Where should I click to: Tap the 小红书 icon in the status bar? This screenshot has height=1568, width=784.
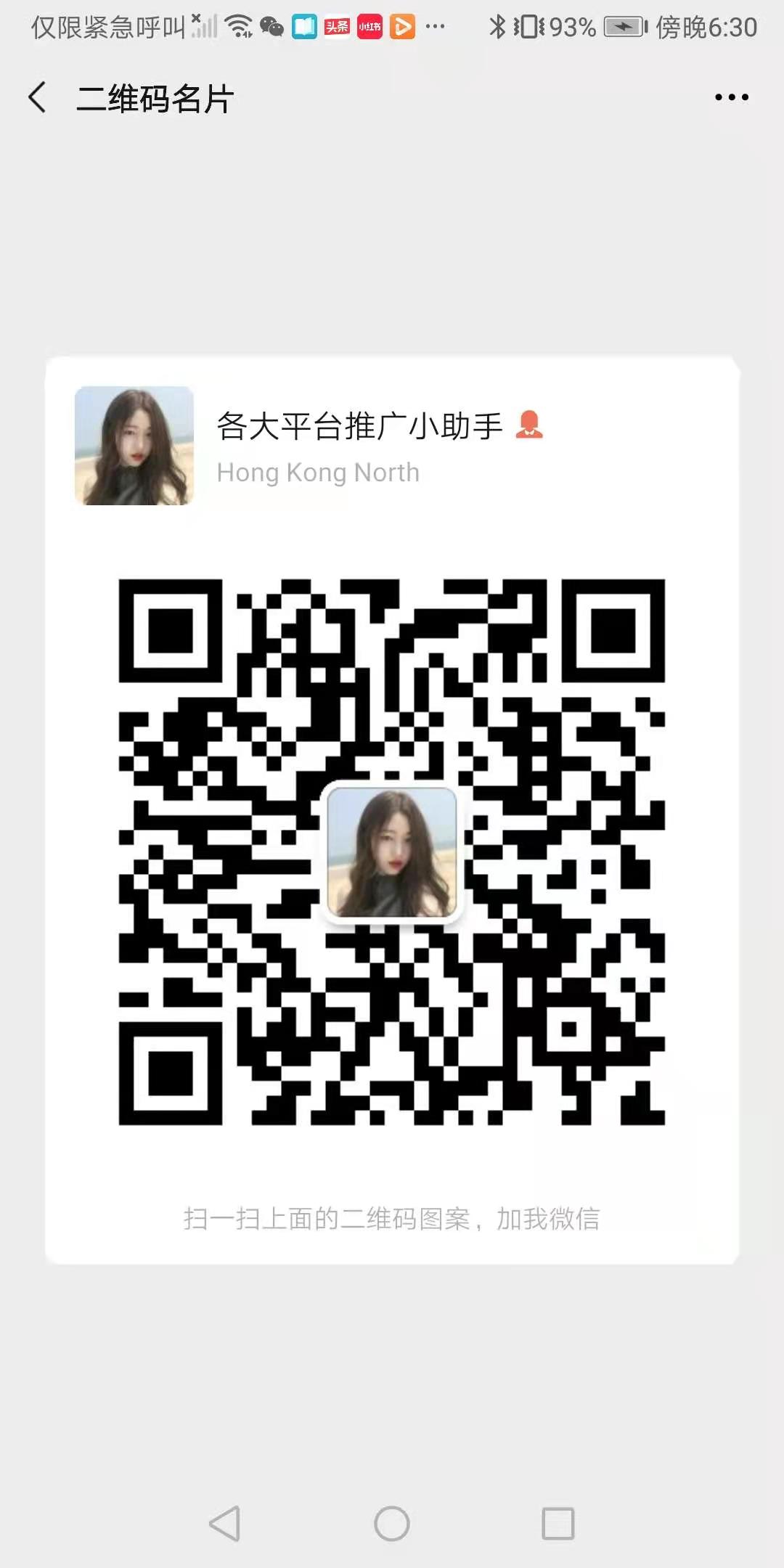point(369,28)
